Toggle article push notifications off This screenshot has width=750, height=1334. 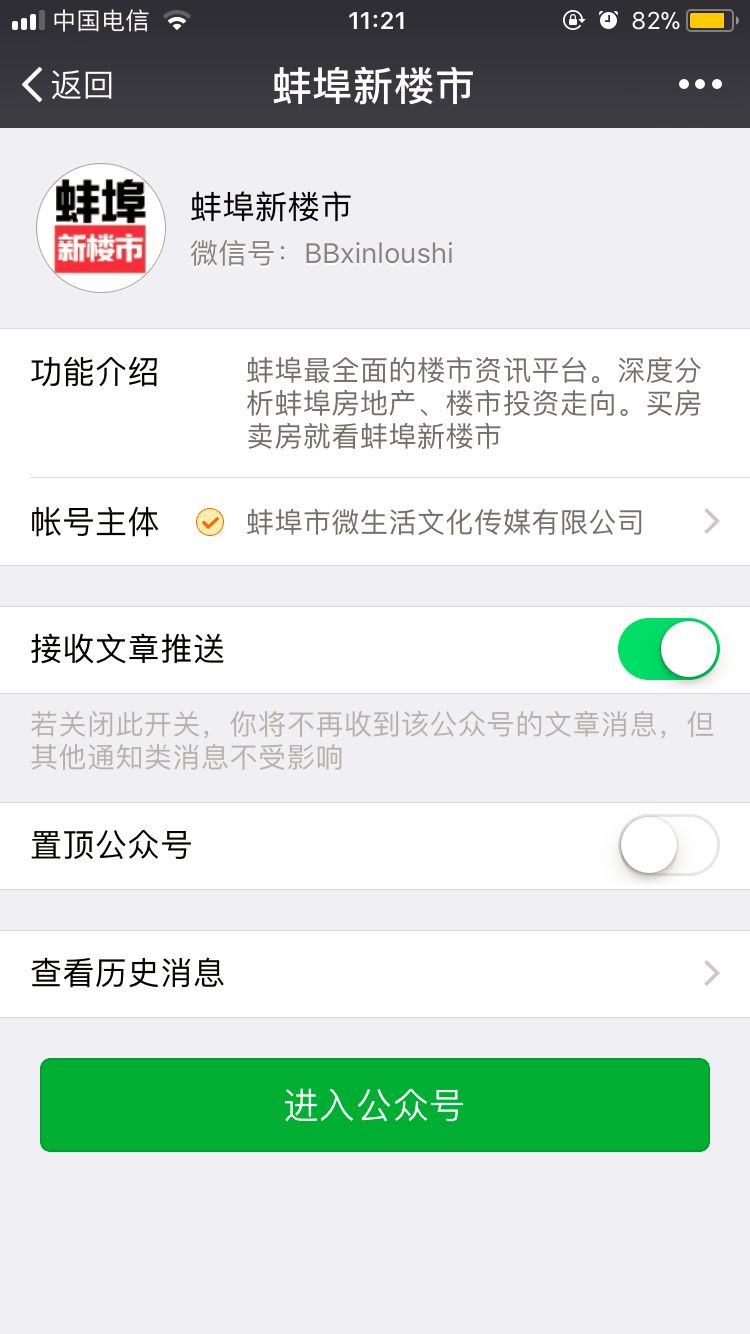tap(668, 649)
